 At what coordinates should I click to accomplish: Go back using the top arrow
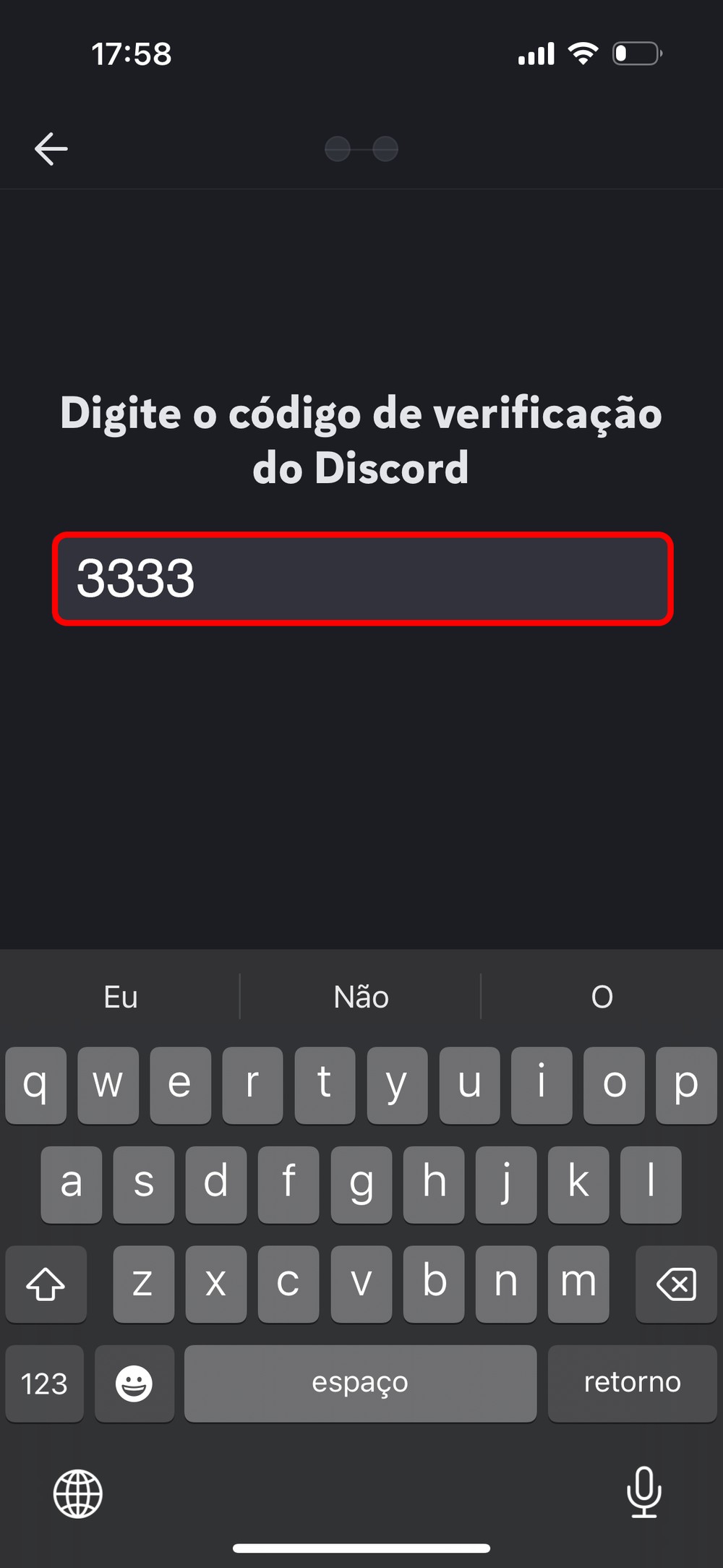click(x=51, y=149)
